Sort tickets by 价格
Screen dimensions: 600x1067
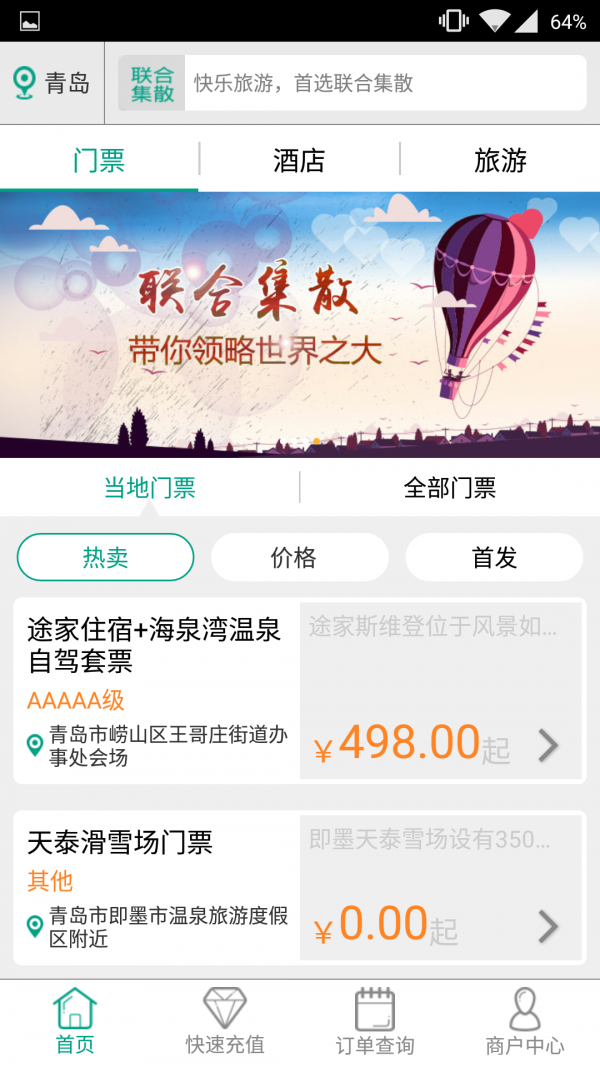299,557
